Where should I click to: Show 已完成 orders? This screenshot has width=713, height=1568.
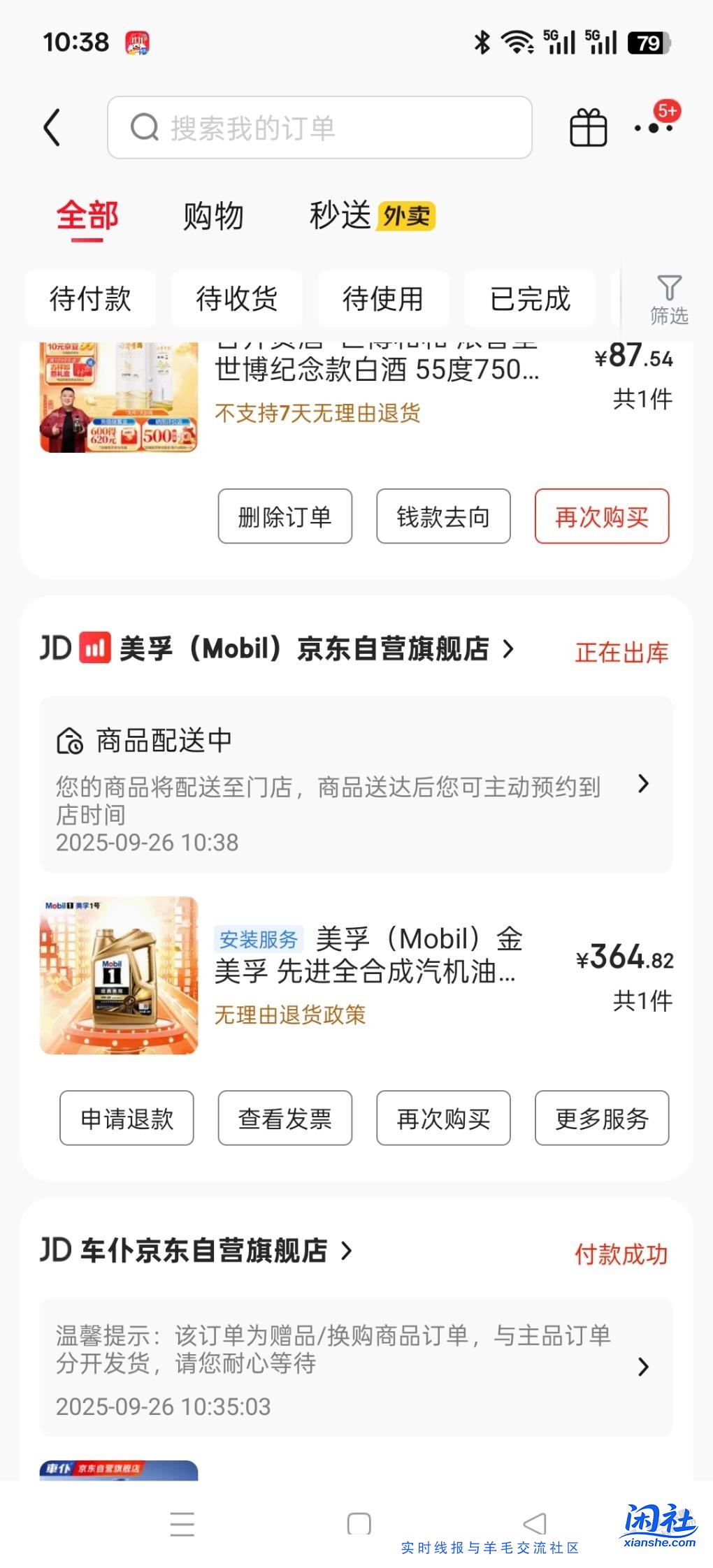coord(530,299)
